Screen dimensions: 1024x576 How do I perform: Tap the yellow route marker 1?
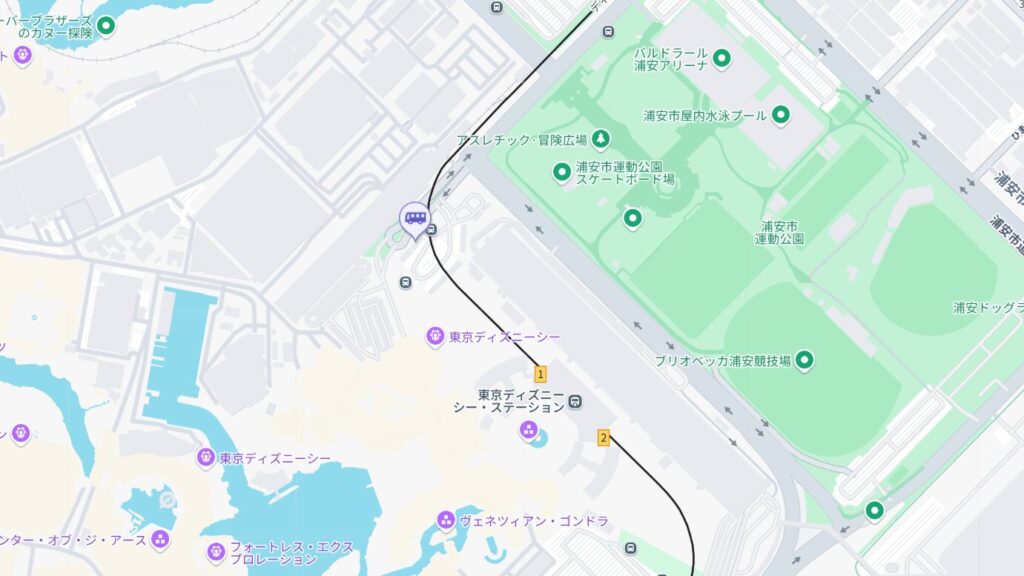pos(541,374)
